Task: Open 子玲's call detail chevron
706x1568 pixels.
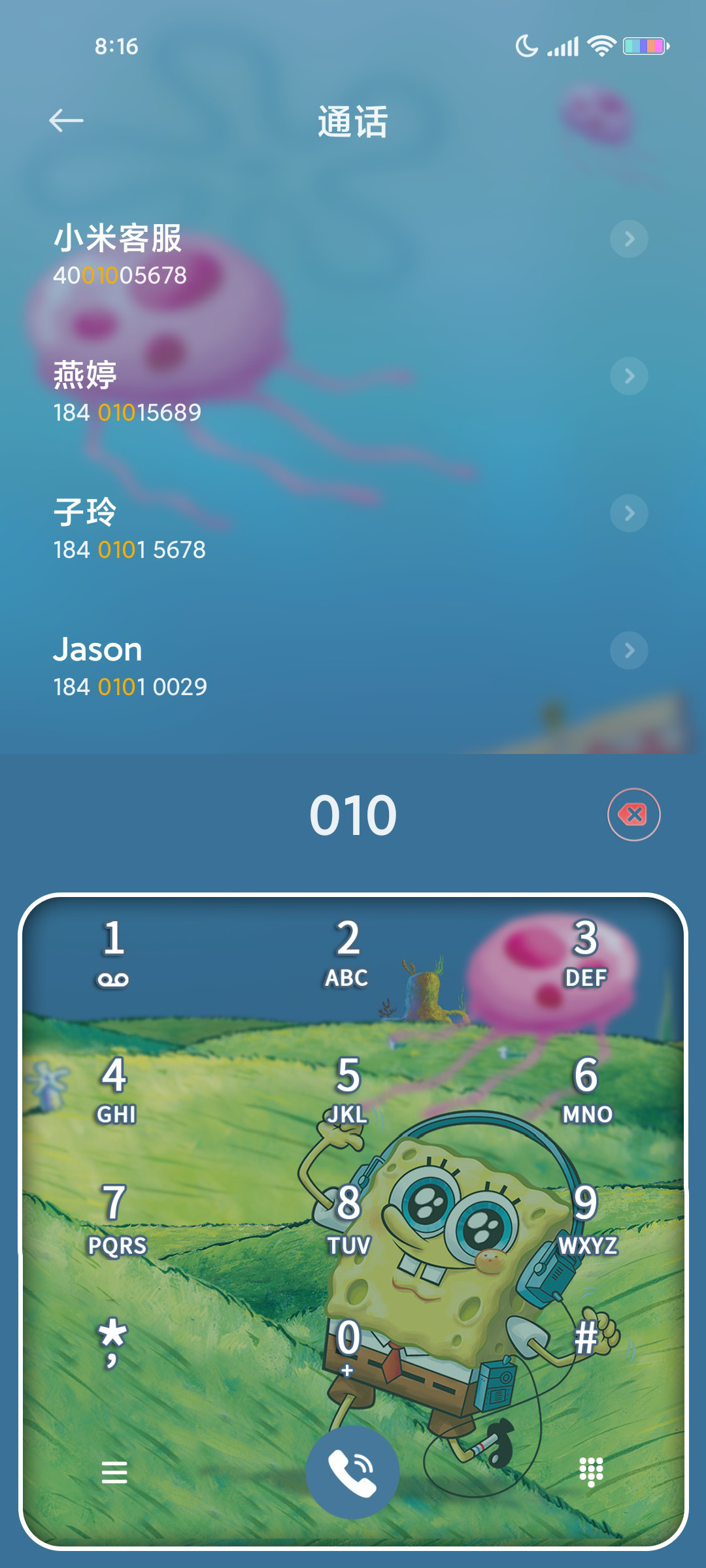Action: 630,514
